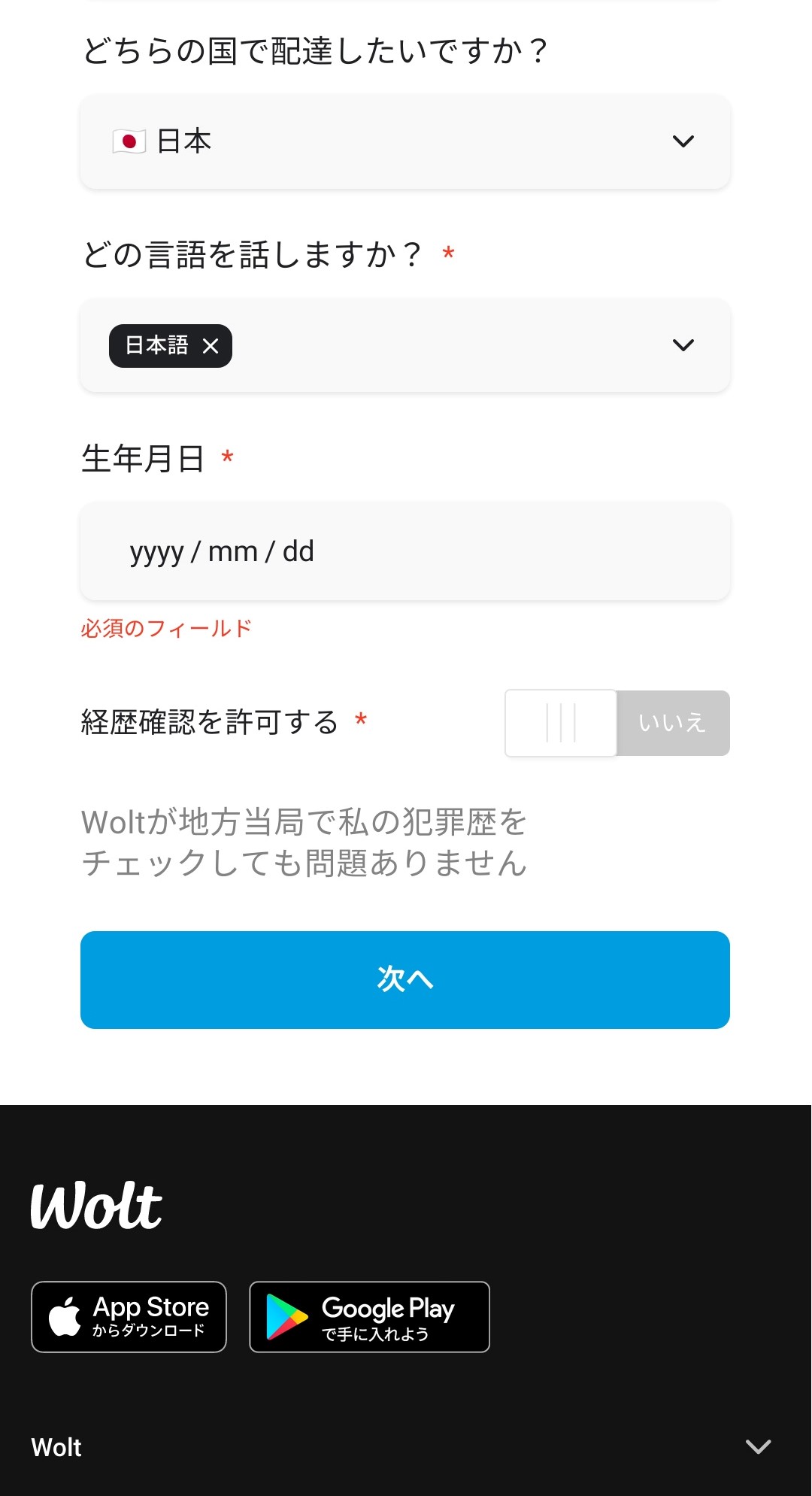Click the Wolt logo in the footer
The width and height of the screenshot is (812, 1496).
click(x=95, y=1205)
